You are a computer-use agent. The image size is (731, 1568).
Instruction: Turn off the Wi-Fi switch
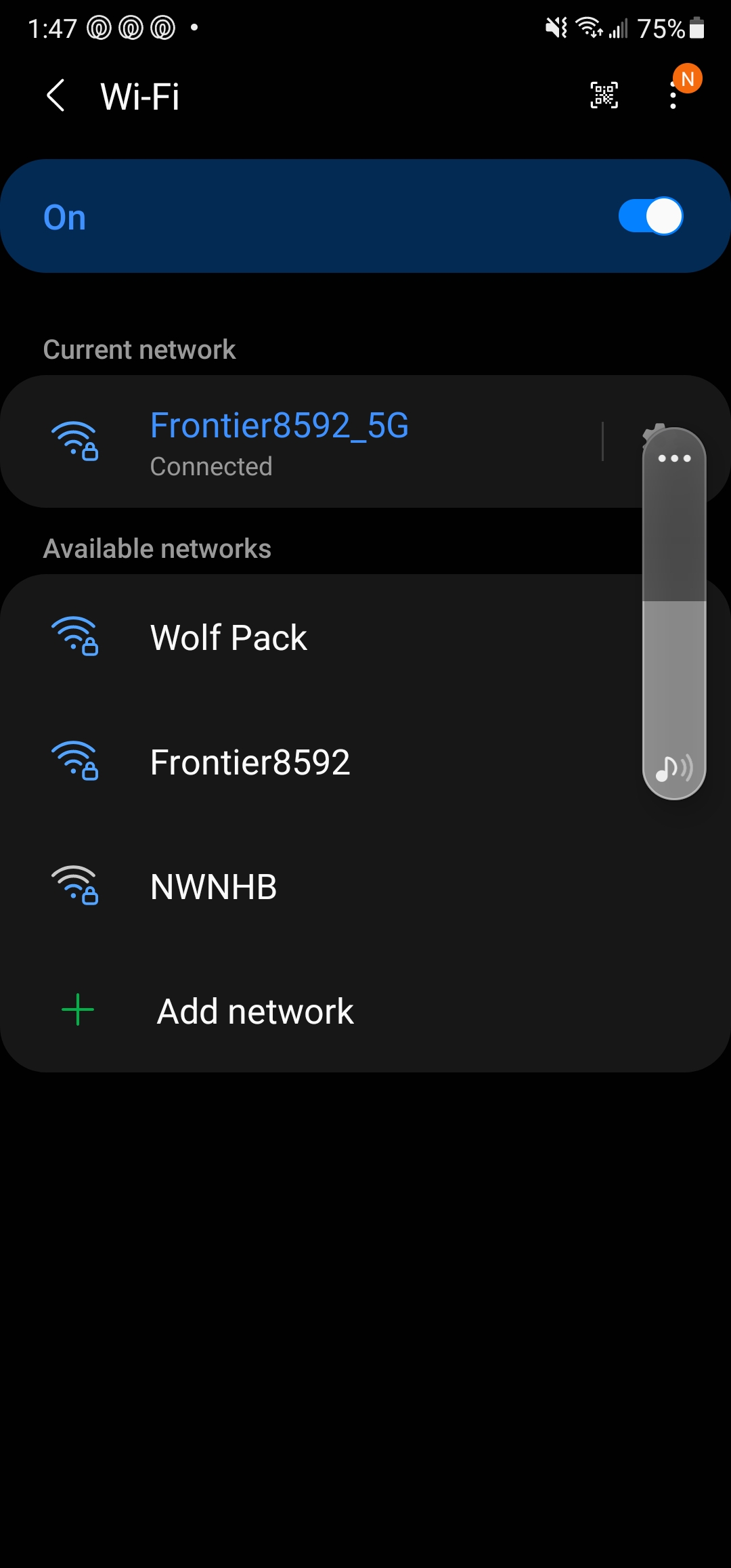(650, 217)
